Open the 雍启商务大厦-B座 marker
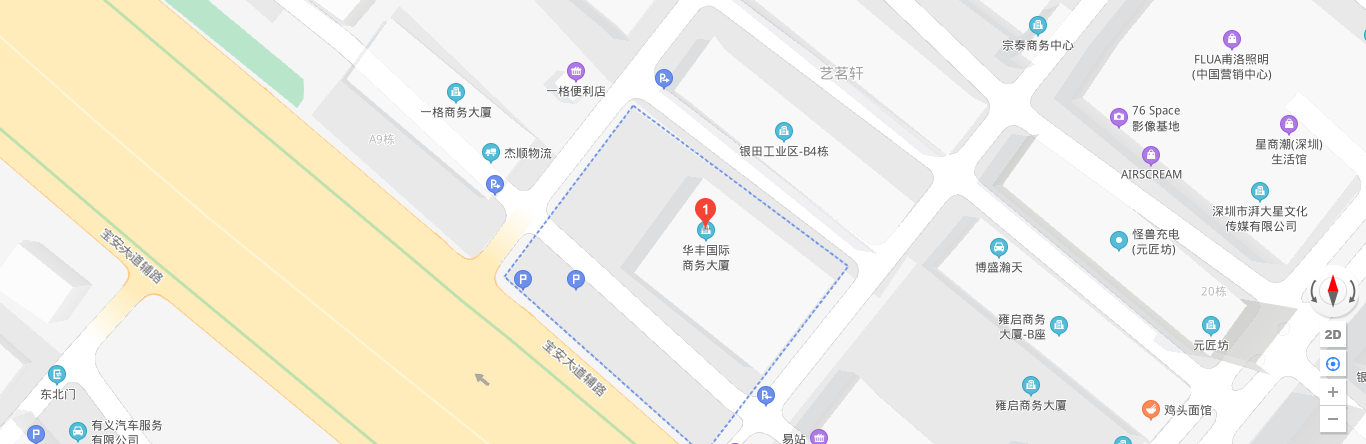This screenshot has width=1366, height=444. coord(1059,326)
